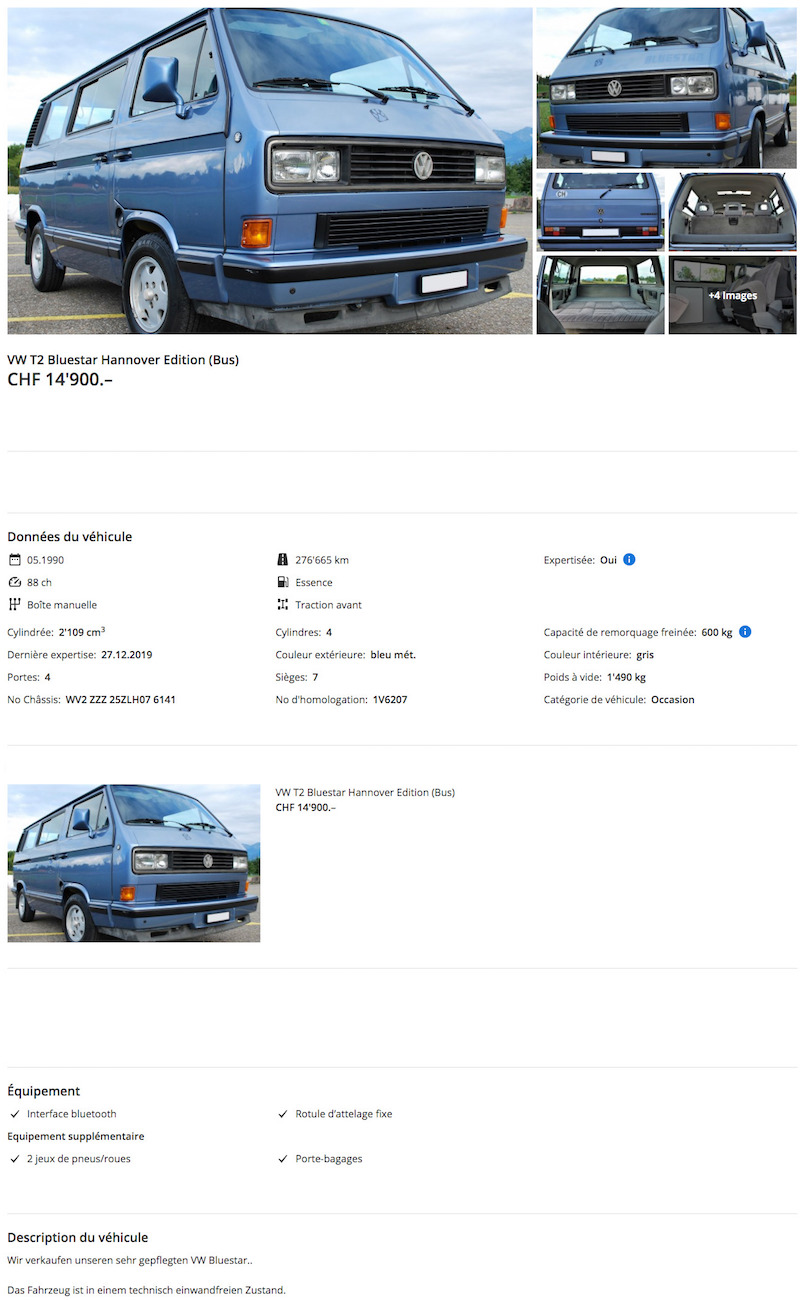Viewport: 800px width, 1300px height.
Task: View the front view photo of the van
Action: [666, 88]
